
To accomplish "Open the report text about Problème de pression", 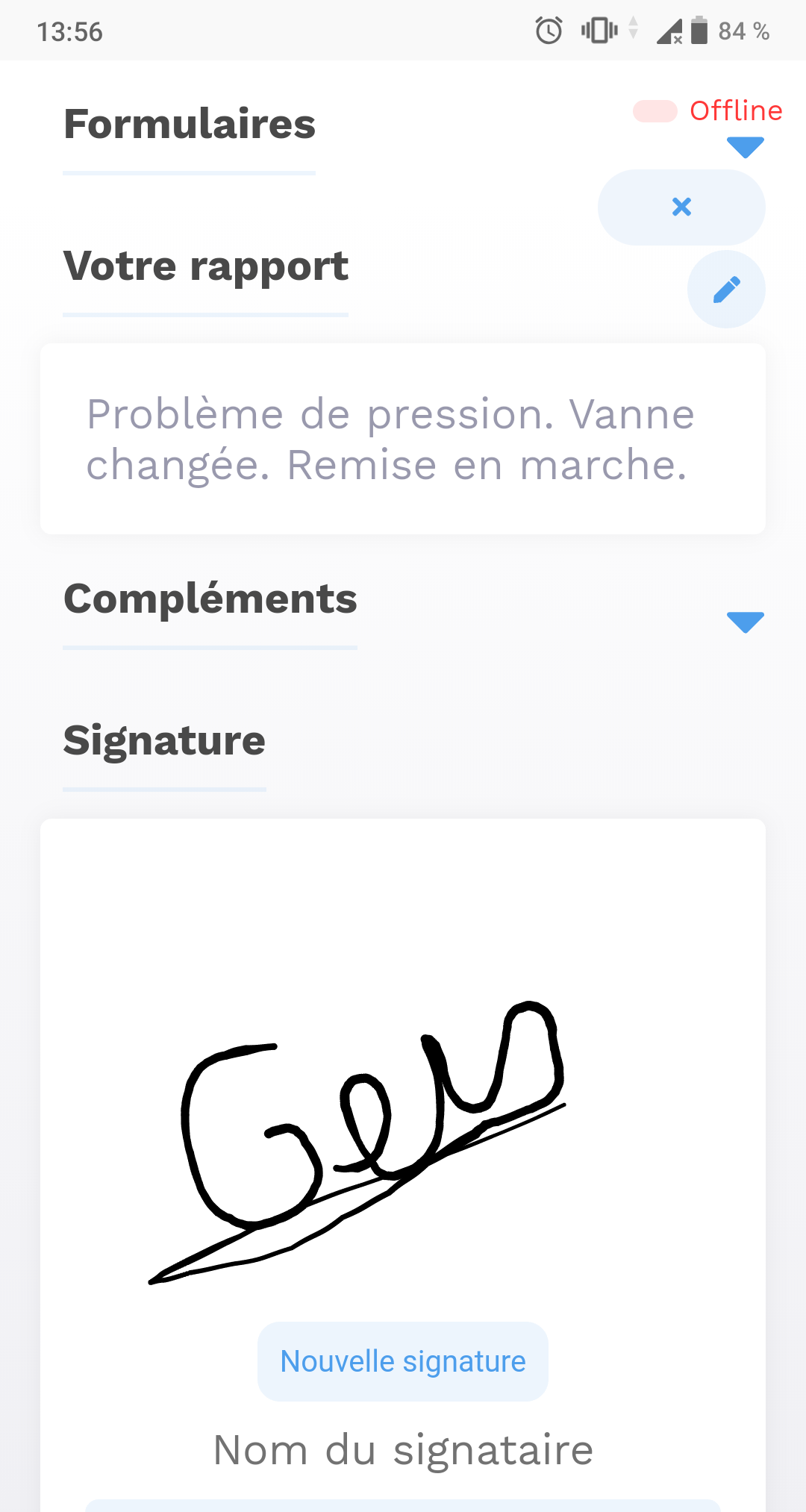I will pyautogui.click(x=403, y=439).
